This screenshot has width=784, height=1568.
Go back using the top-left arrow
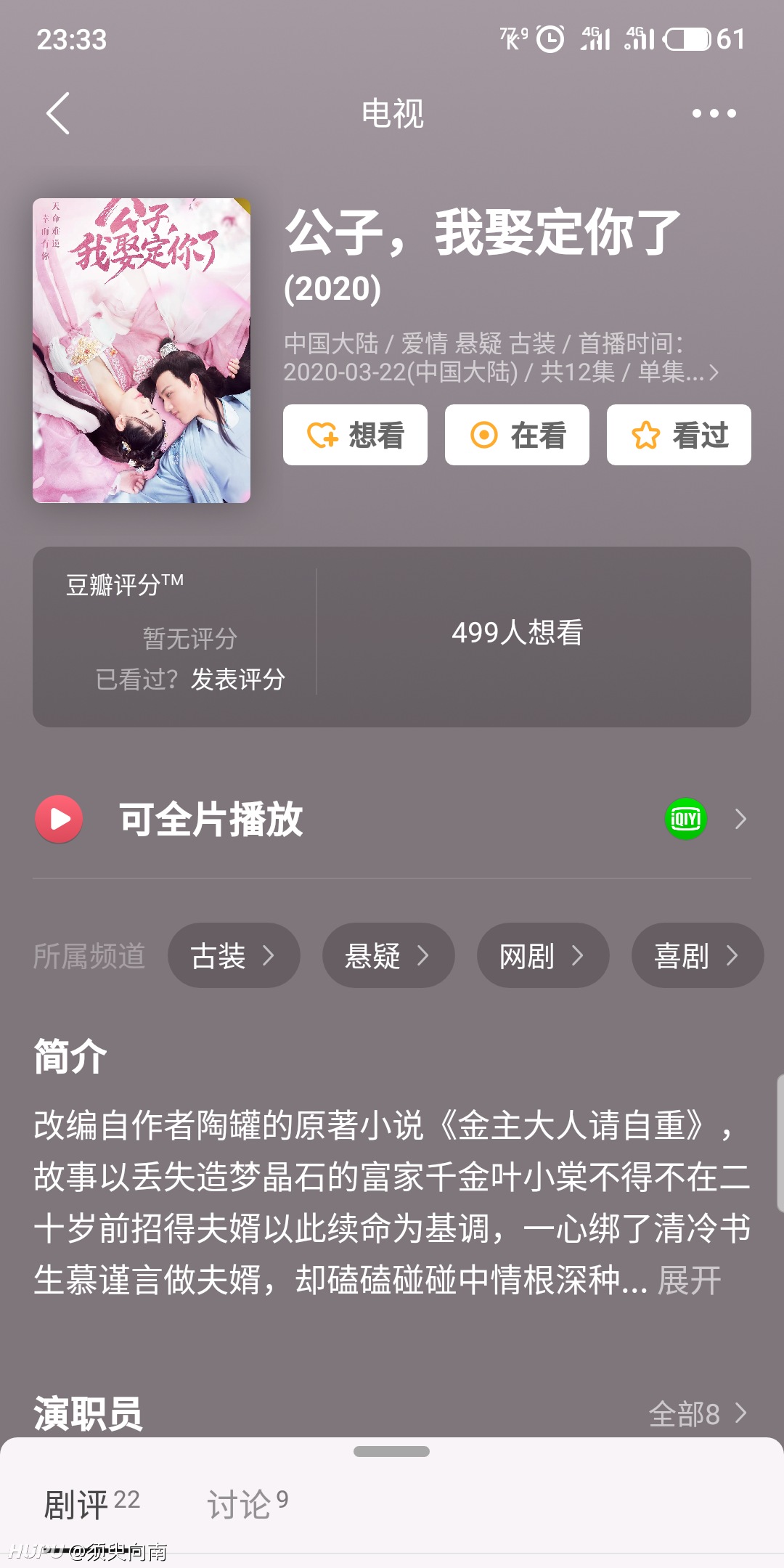click(x=58, y=113)
